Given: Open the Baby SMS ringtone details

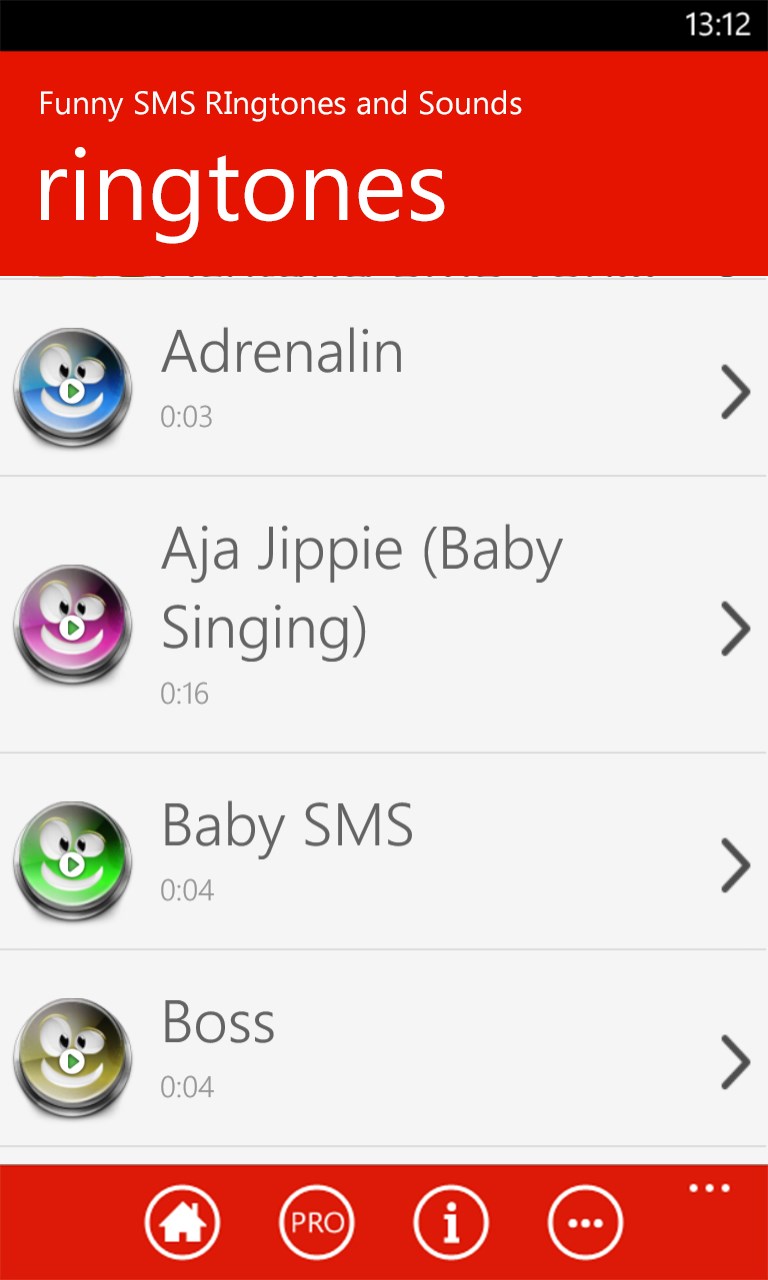Looking at the screenshot, I should tap(735, 864).
